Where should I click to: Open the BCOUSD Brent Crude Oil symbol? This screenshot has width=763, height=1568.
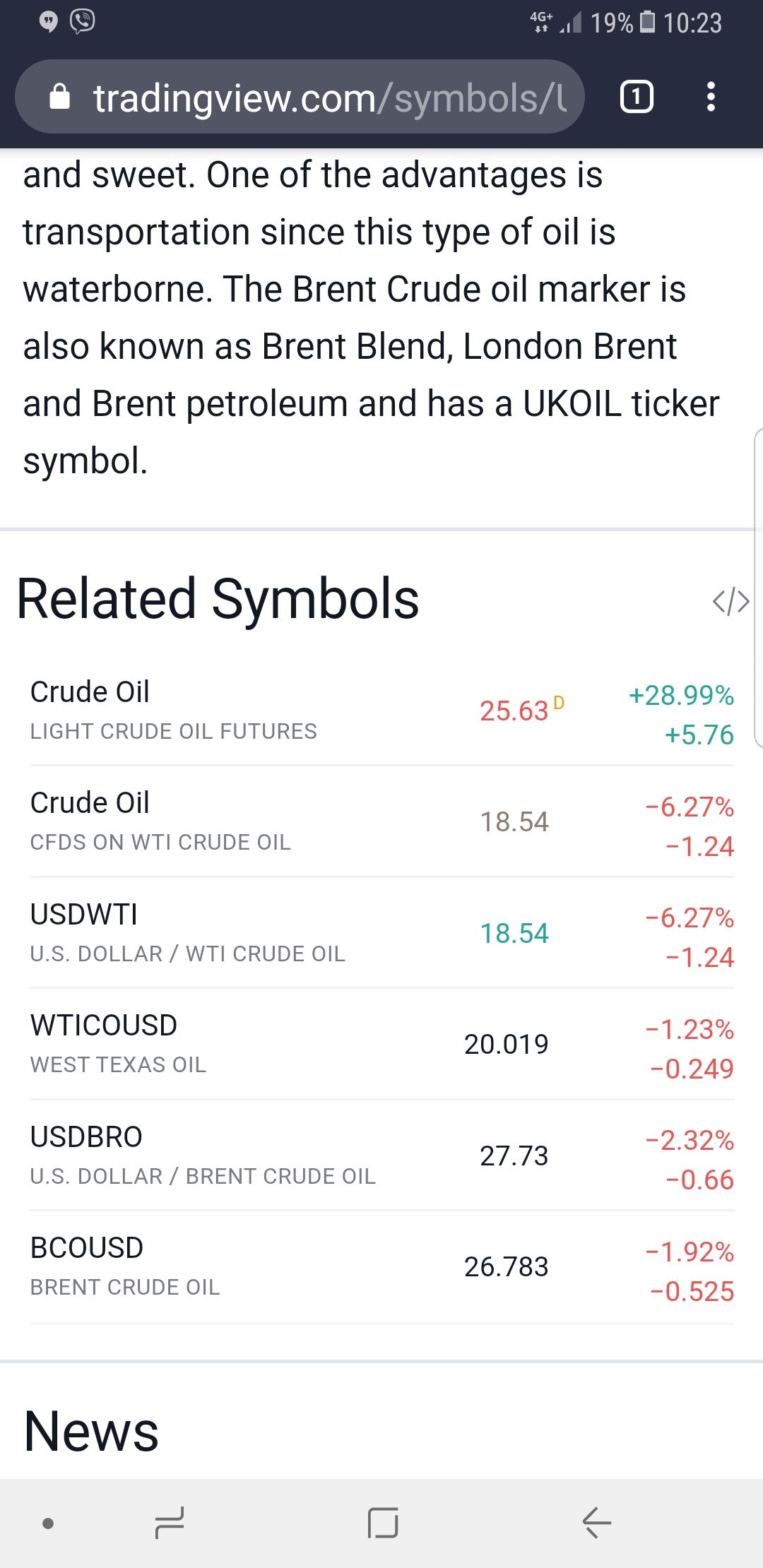coord(125,1266)
